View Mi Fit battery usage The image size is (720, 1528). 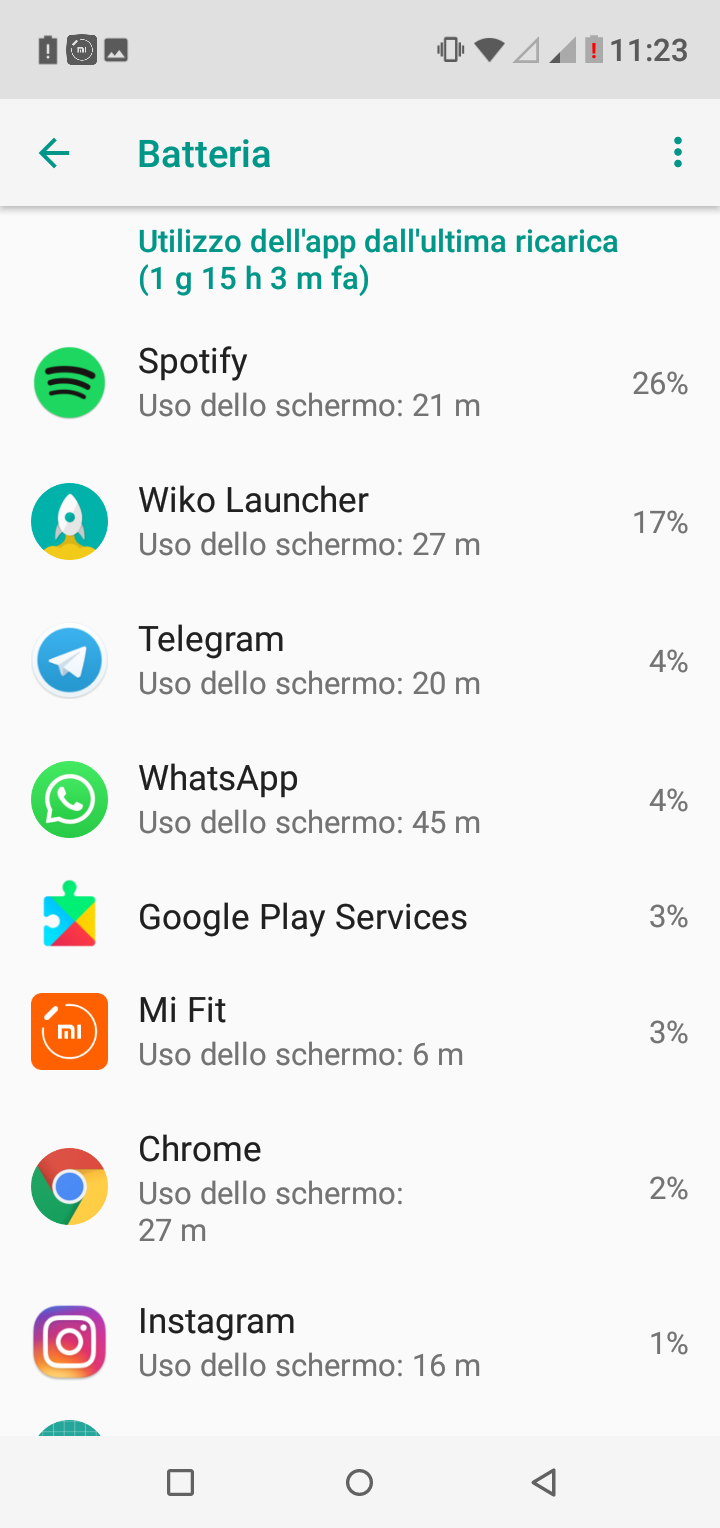click(360, 1032)
